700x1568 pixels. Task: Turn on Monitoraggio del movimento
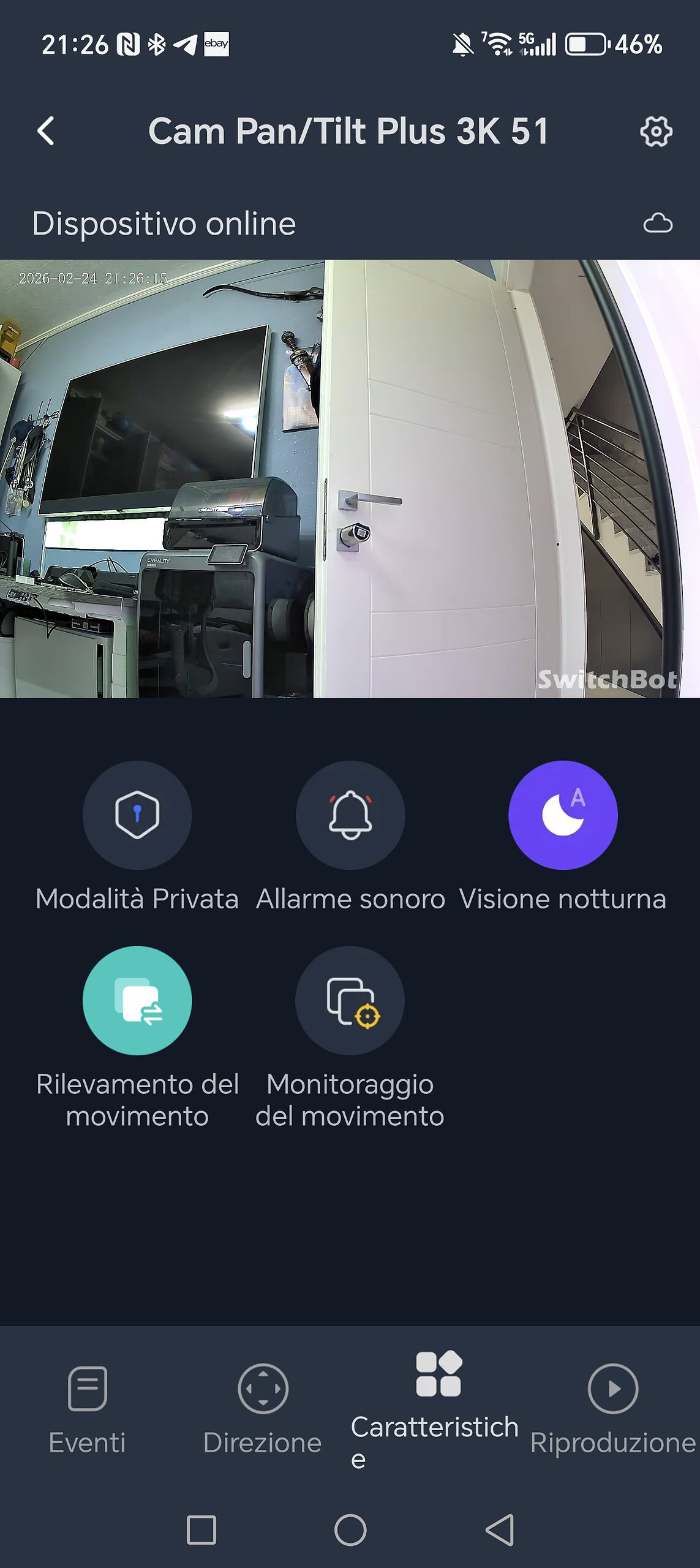pos(350,1000)
